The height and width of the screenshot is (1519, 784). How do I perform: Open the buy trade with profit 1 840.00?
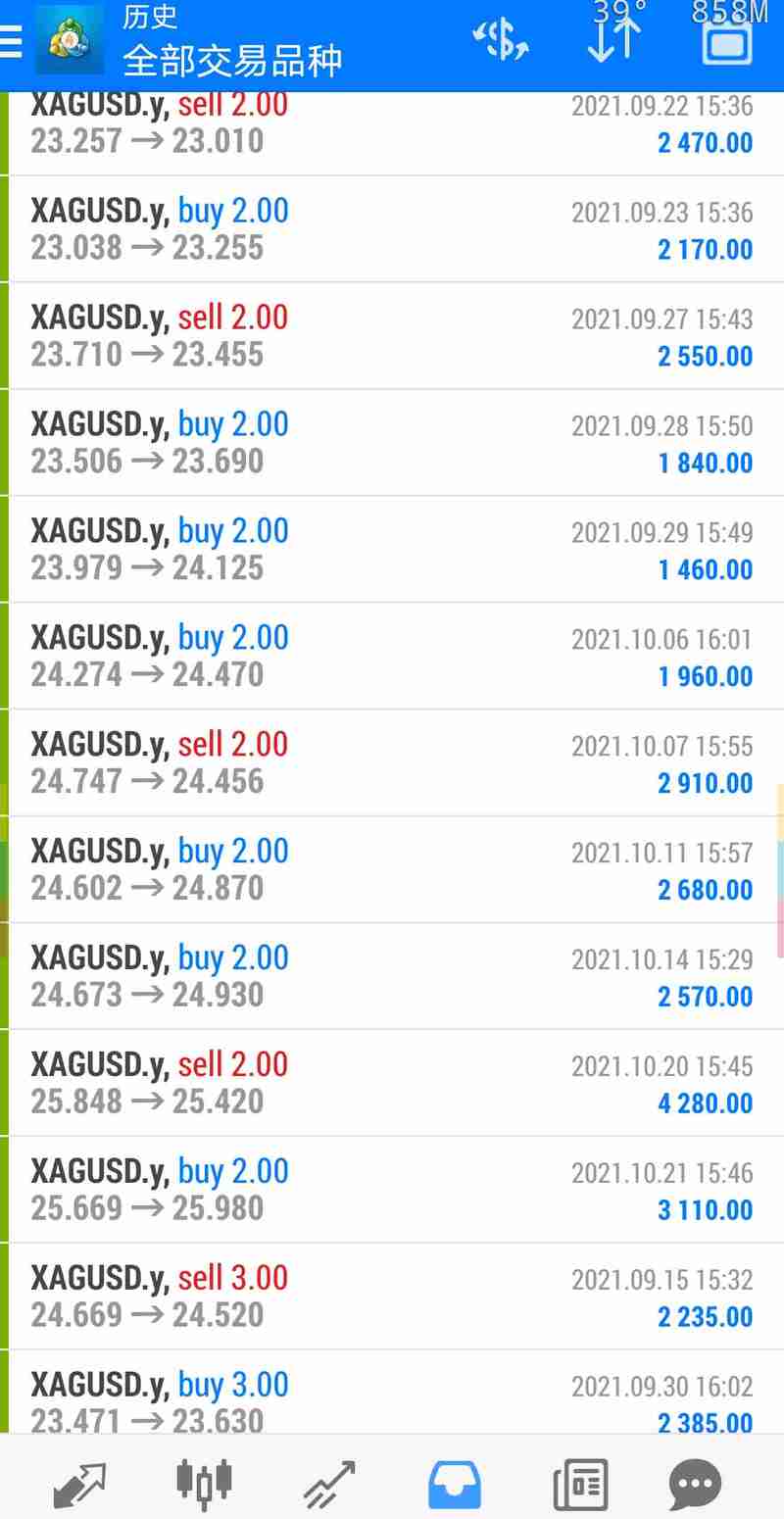click(392, 443)
